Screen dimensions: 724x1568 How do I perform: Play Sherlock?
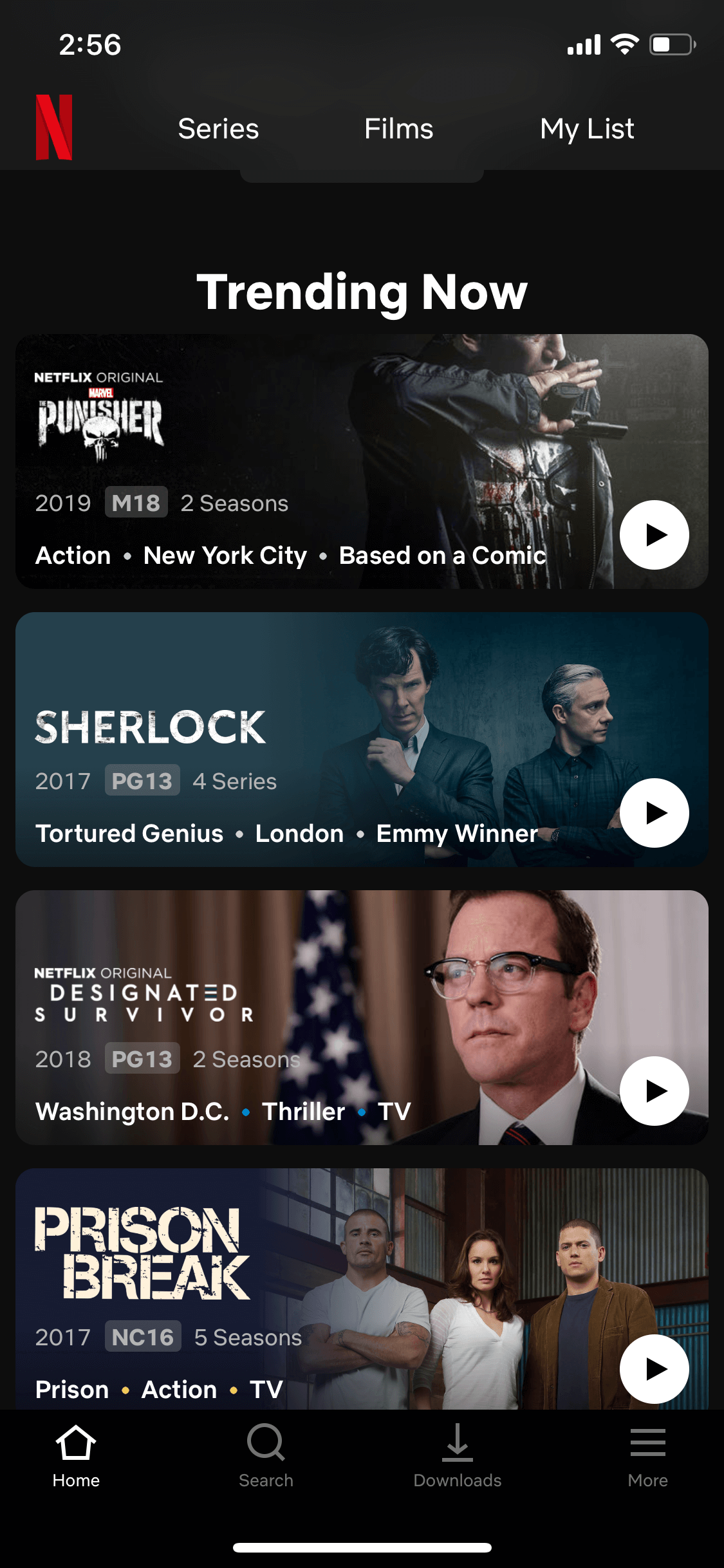pos(654,813)
